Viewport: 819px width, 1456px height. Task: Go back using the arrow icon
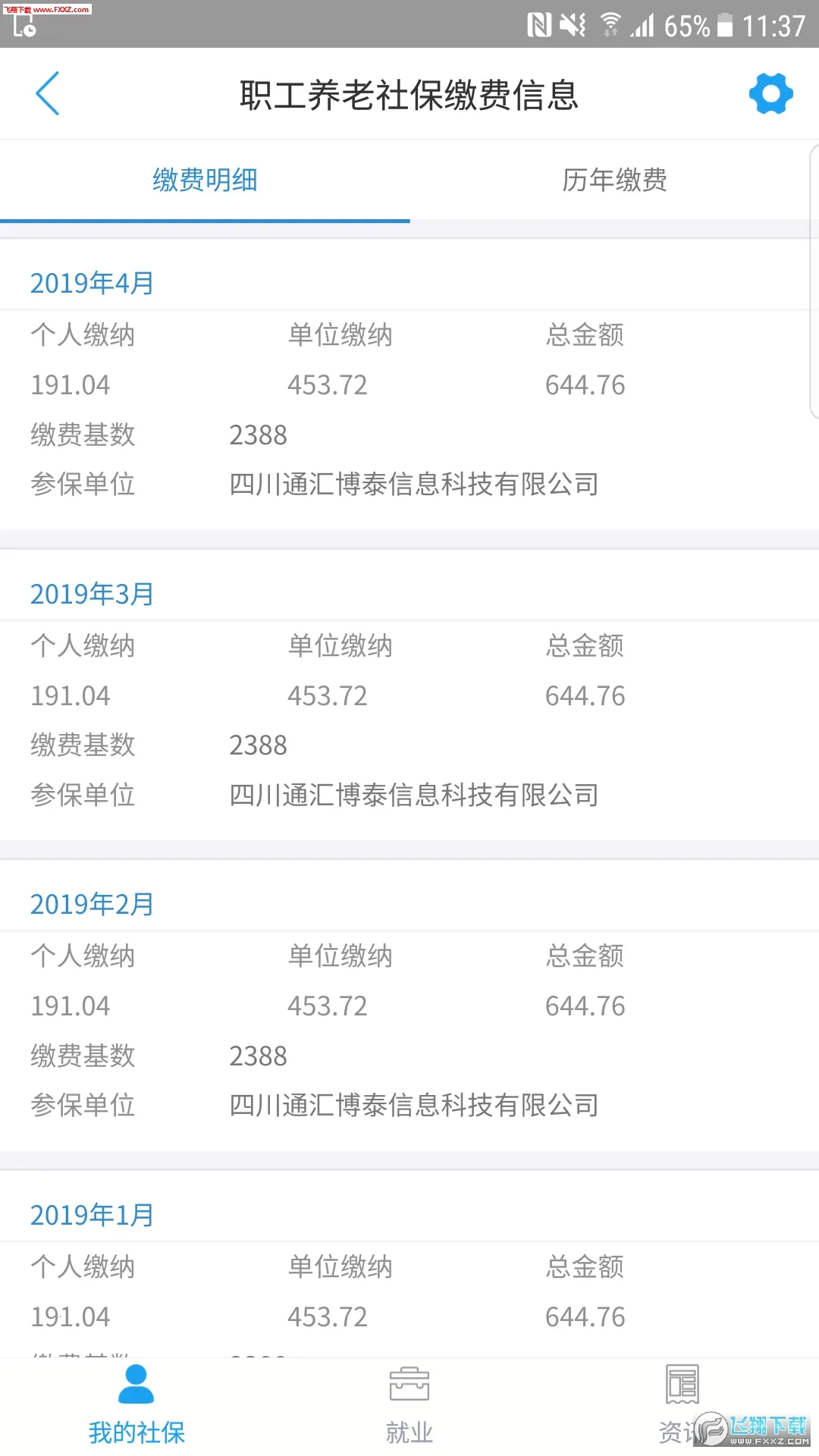tap(47, 94)
